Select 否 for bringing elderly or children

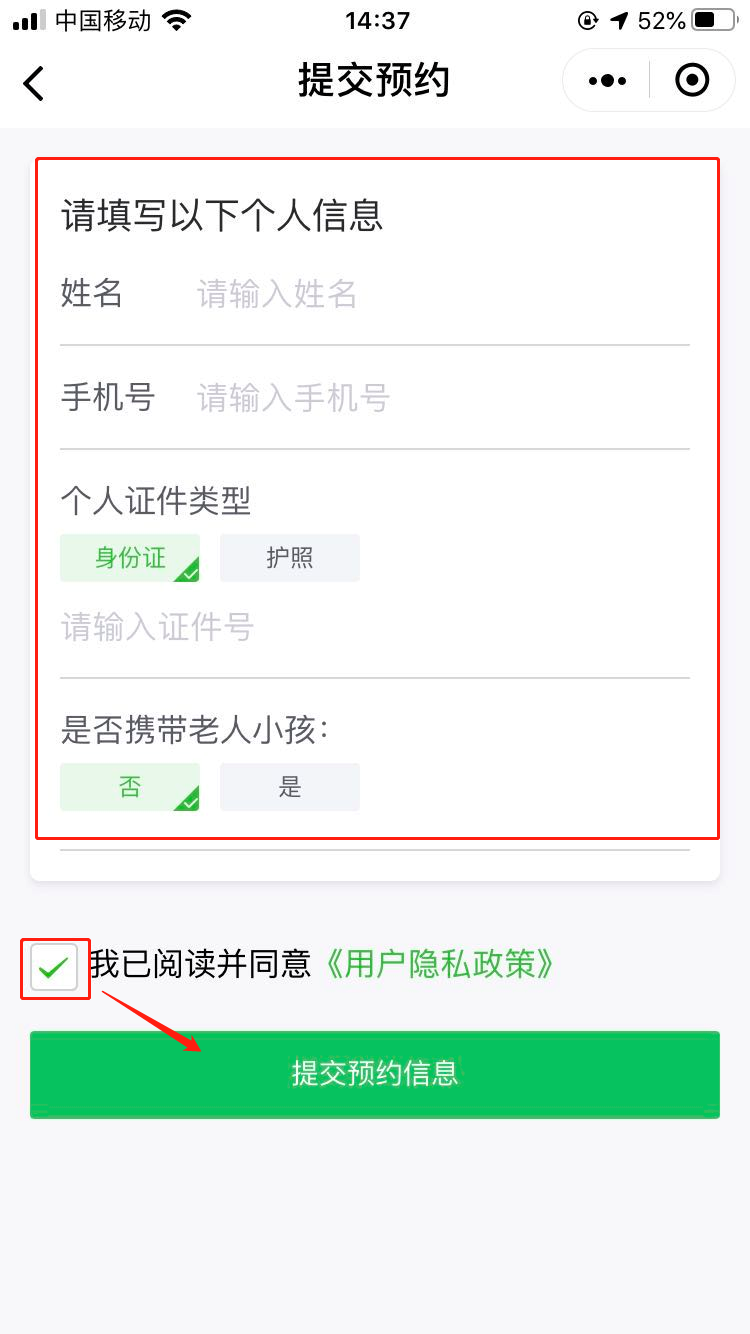(x=130, y=787)
